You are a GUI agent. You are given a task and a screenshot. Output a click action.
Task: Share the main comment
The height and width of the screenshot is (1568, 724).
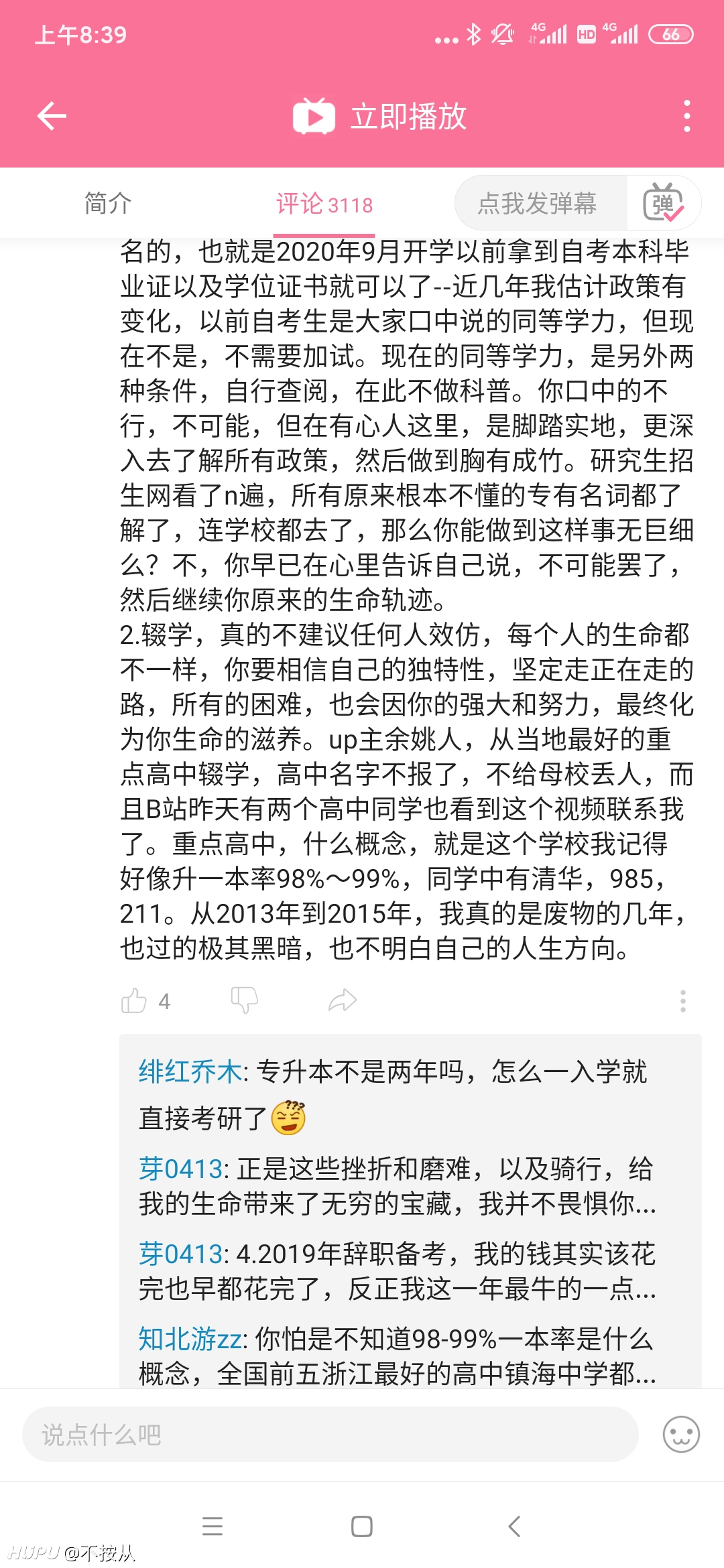[343, 1000]
